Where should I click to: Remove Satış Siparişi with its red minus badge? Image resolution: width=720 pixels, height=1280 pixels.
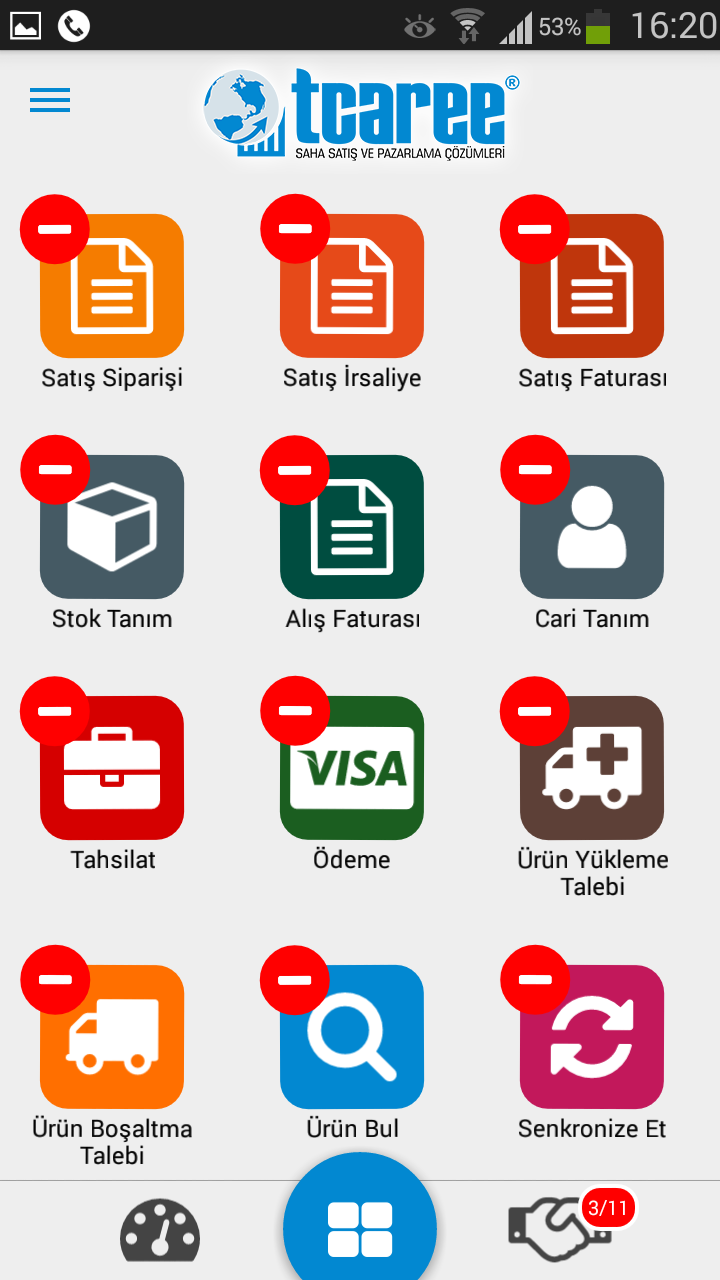[55, 229]
